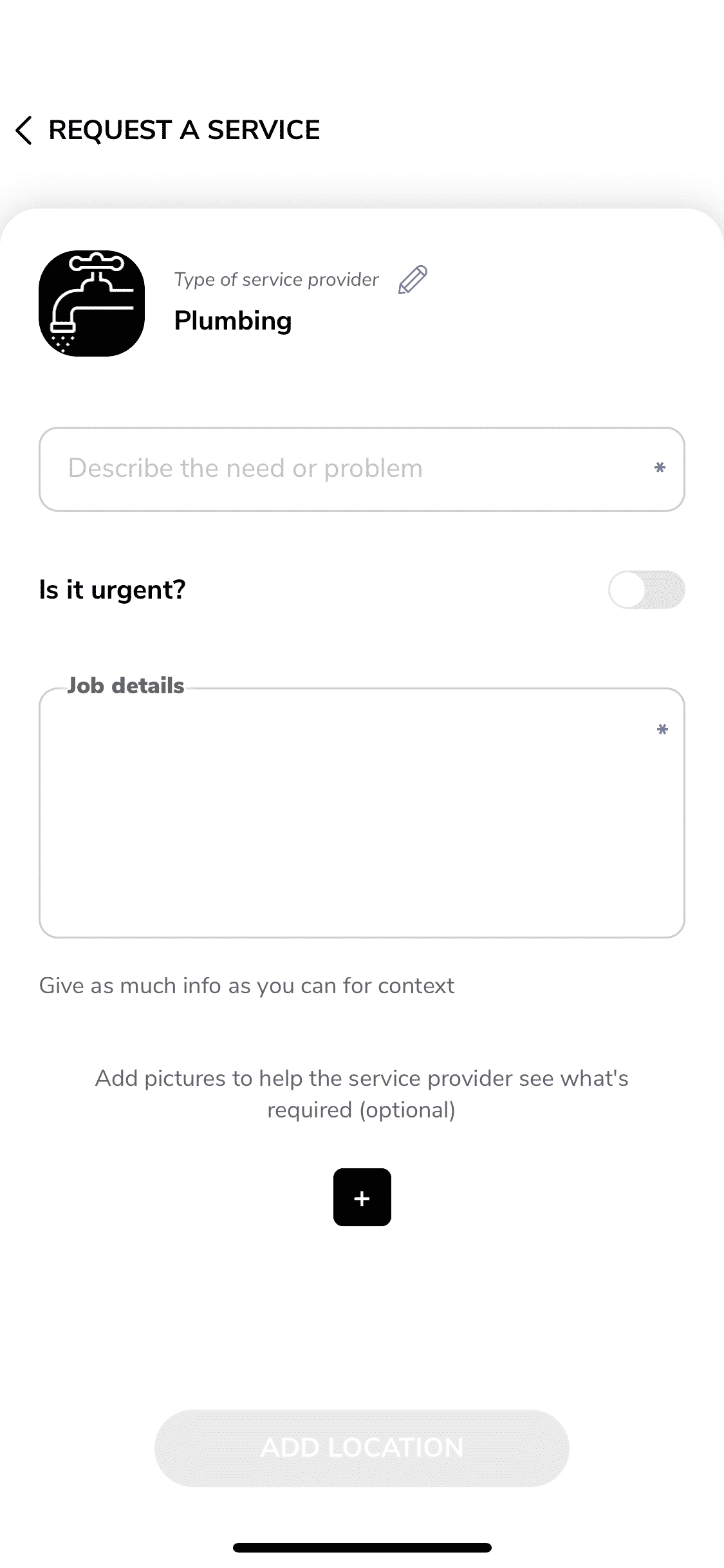The height and width of the screenshot is (1568, 724).
Task: Edit the type of service provider
Action: 413,279
